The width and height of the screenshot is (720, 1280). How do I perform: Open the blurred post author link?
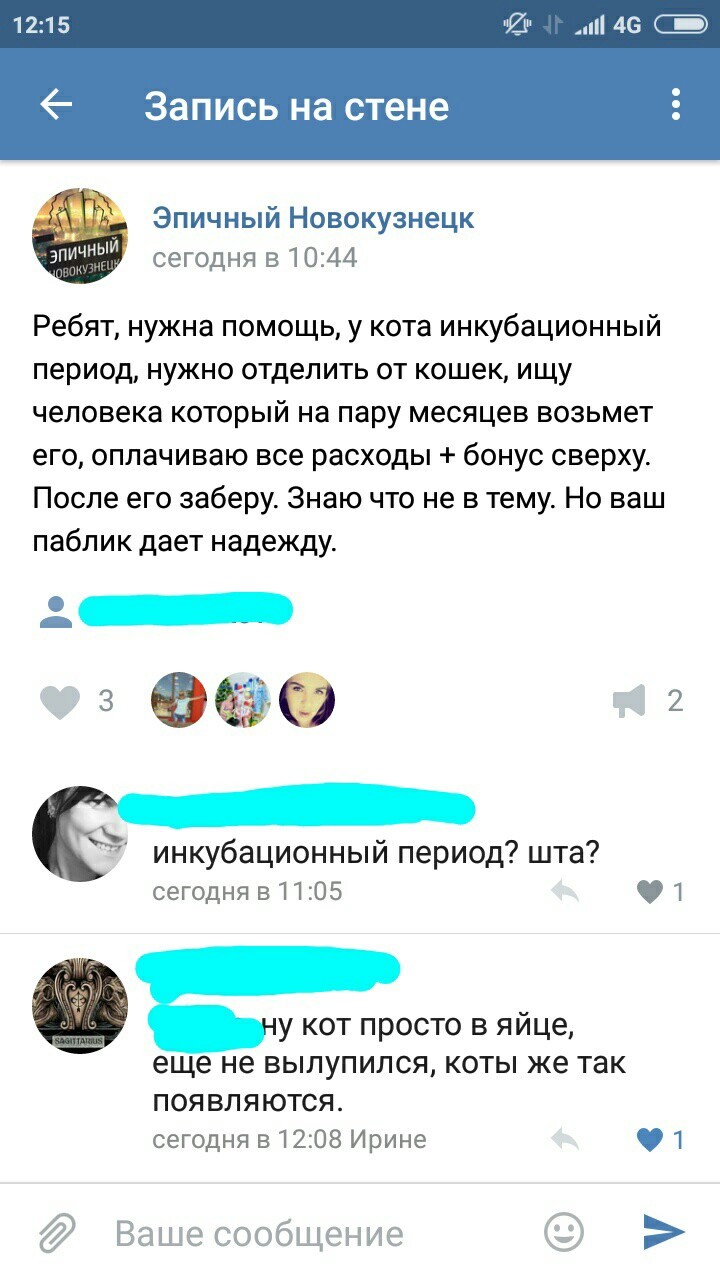click(185, 610)
